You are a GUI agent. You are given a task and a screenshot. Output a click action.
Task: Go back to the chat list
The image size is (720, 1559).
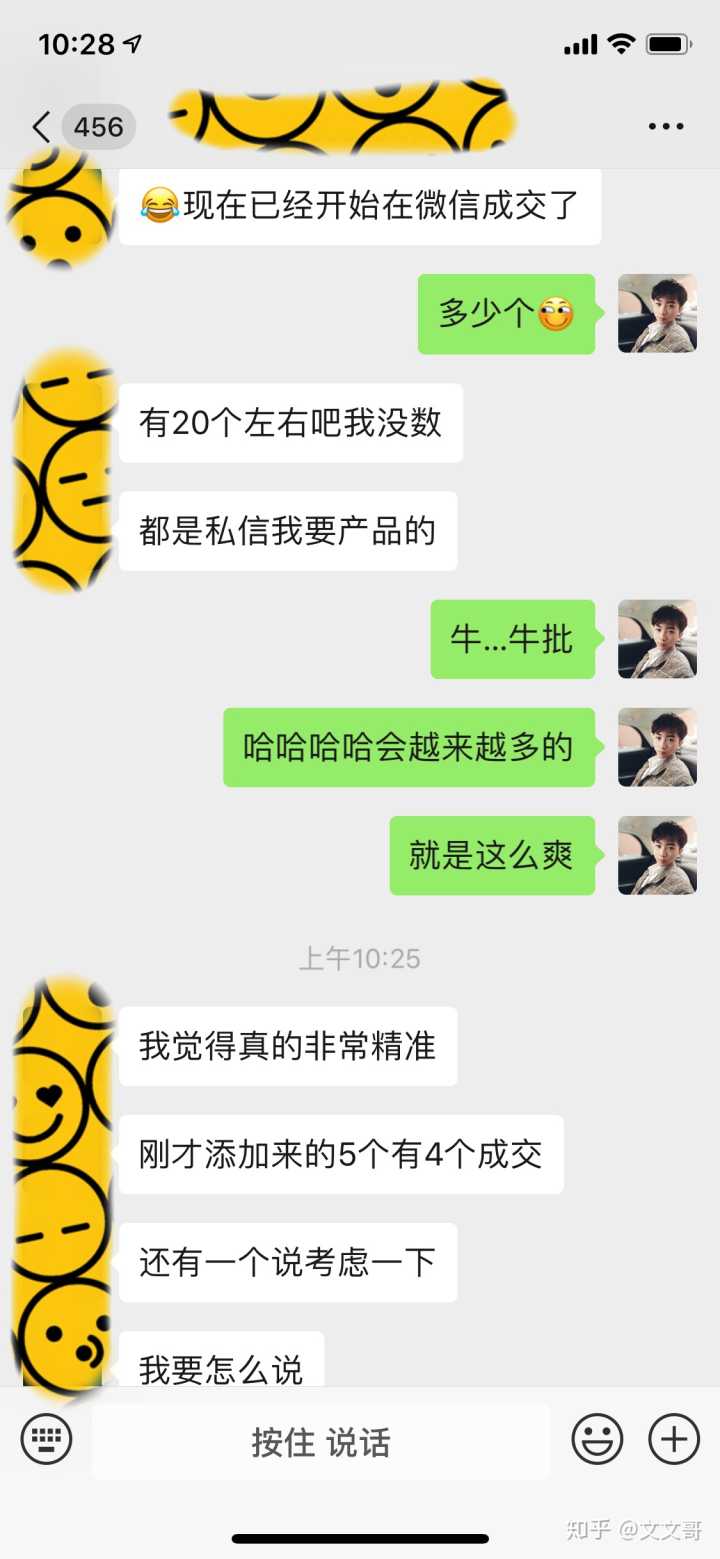(x=42, y=128)
